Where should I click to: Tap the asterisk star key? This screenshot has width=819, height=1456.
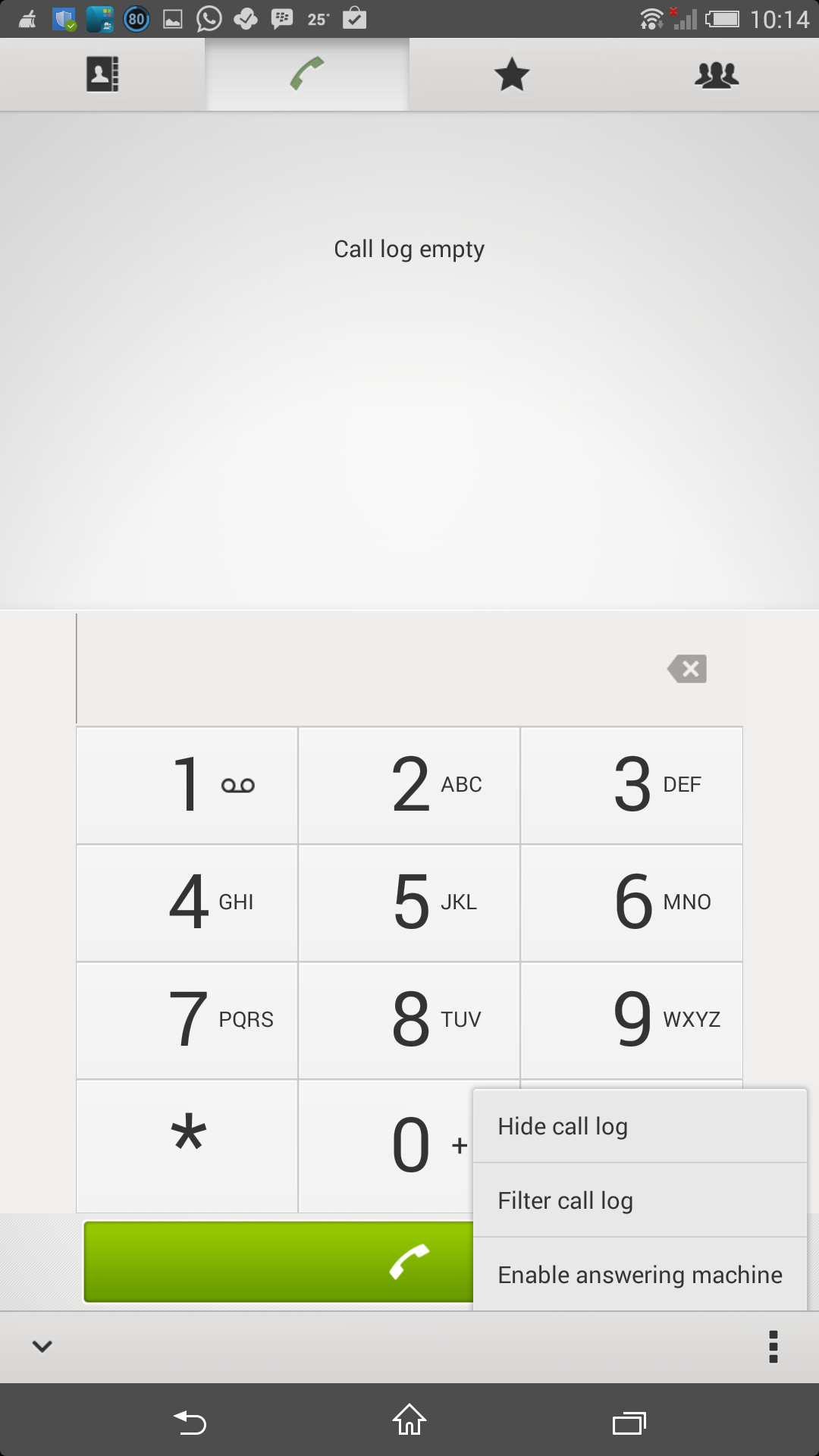[187, 1137]
